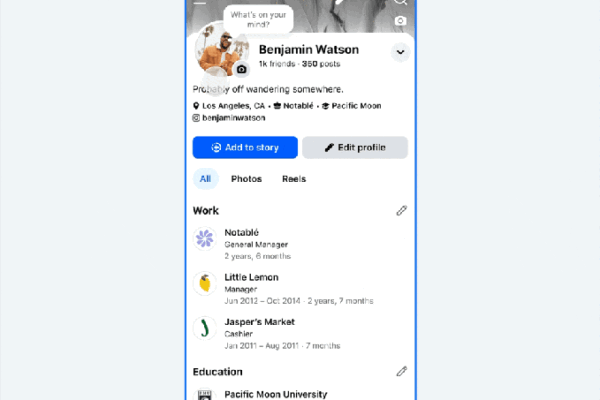Change profile picture via the avatar's camera icon
600x400 pixels.
pyautogui.click(x=241, y=69)
